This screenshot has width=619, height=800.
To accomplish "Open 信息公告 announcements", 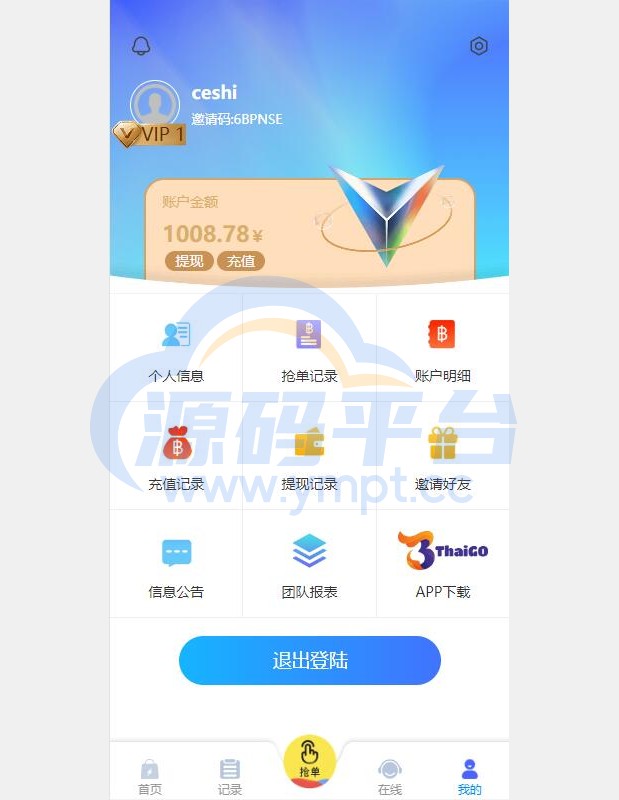I will pyautogui.click(x=176, y=564).
